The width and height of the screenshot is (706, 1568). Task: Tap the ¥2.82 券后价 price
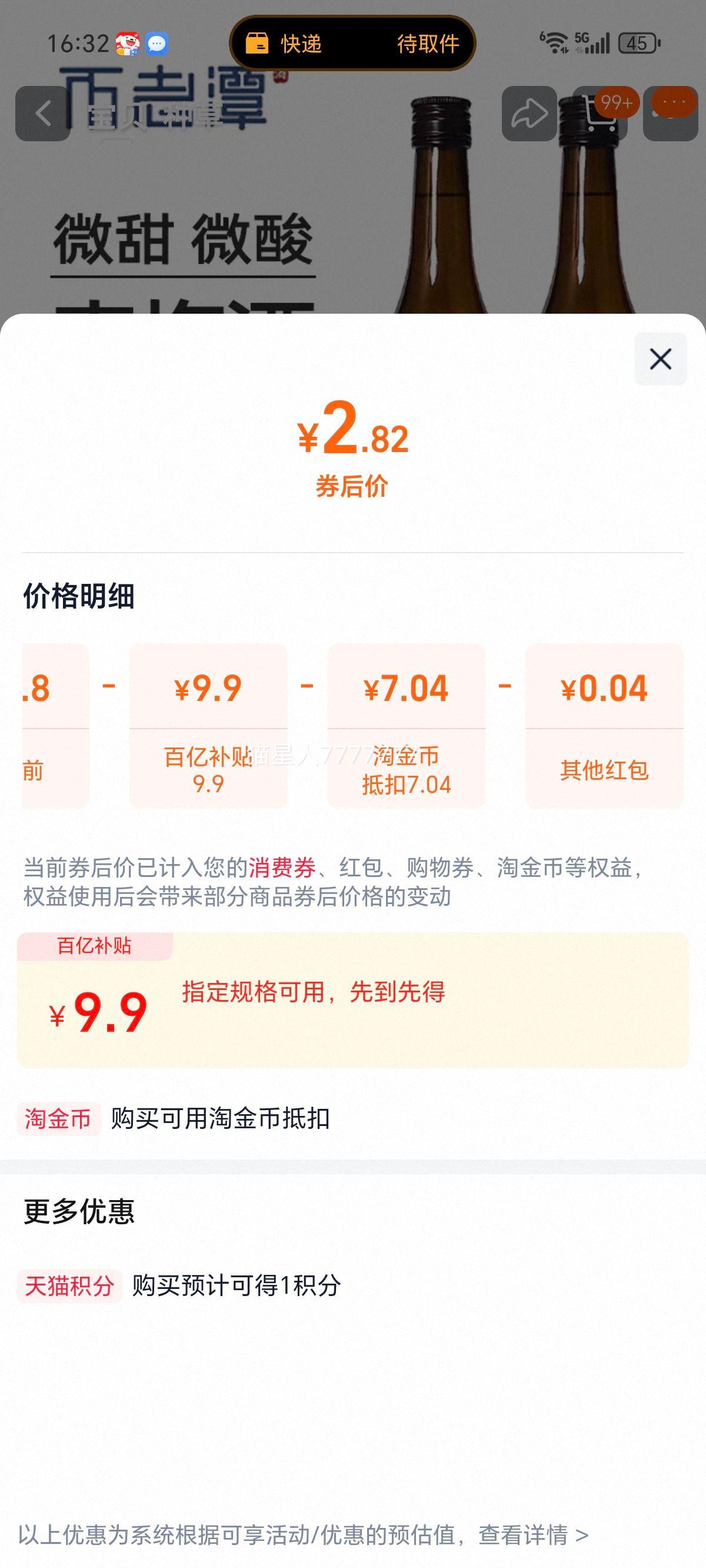(x=353, y=441)
